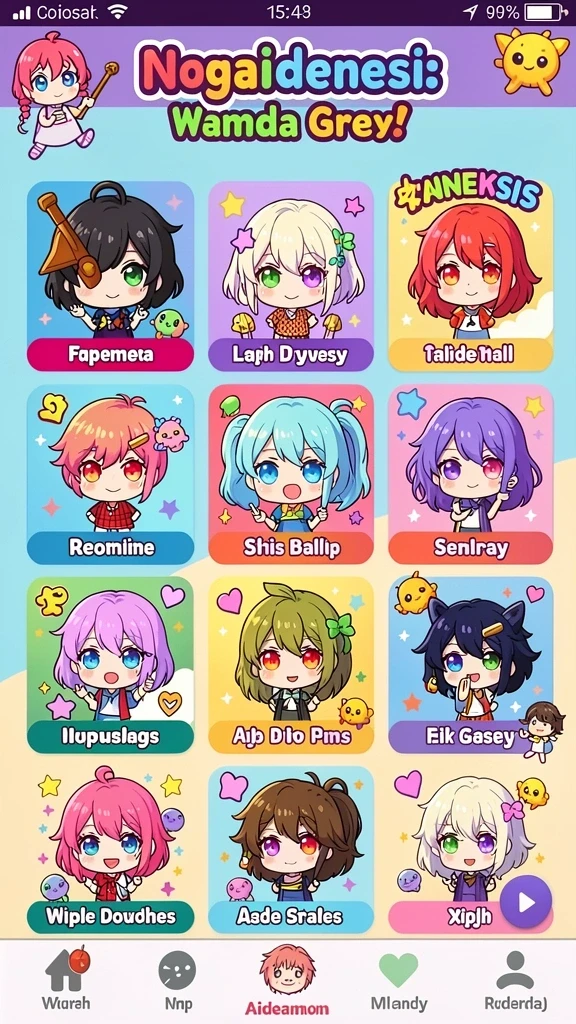Open the Shis Ballip card
The height and width of the screenshot is (1024, 576).
point(291,475)
